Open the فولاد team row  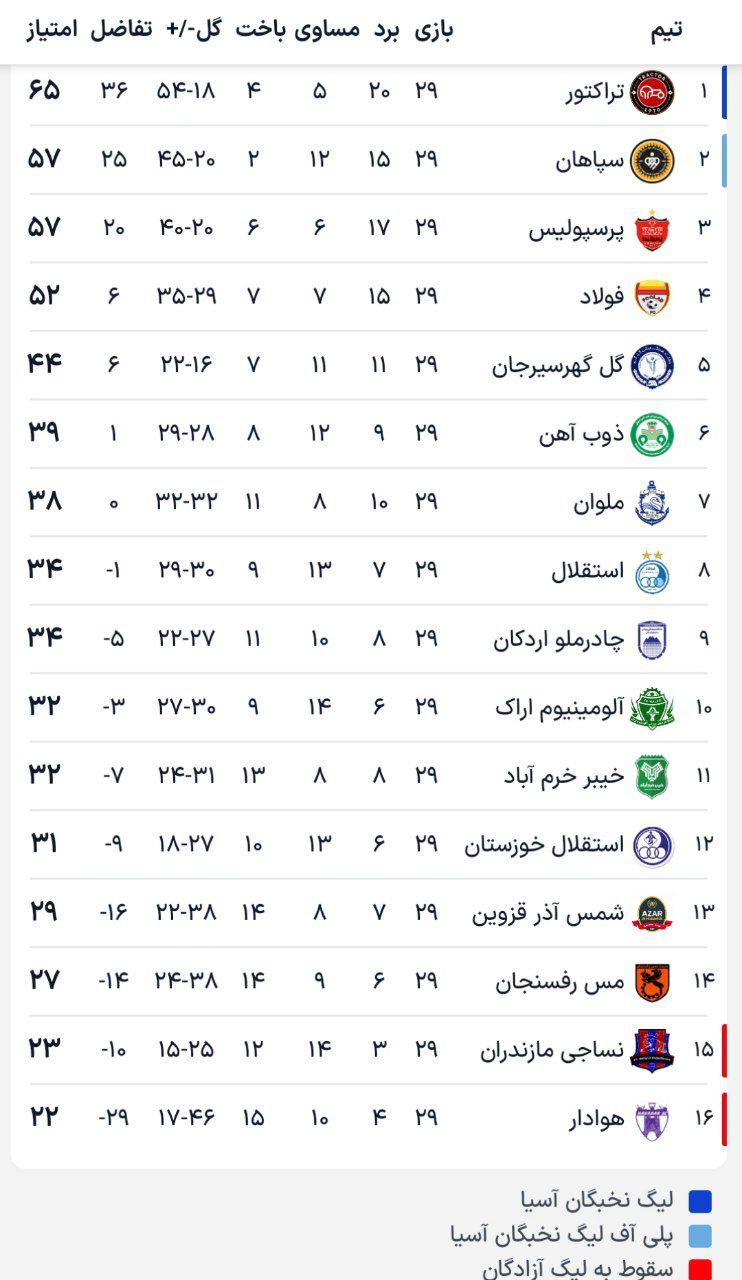pyautogui.click(x=370, y=297)
